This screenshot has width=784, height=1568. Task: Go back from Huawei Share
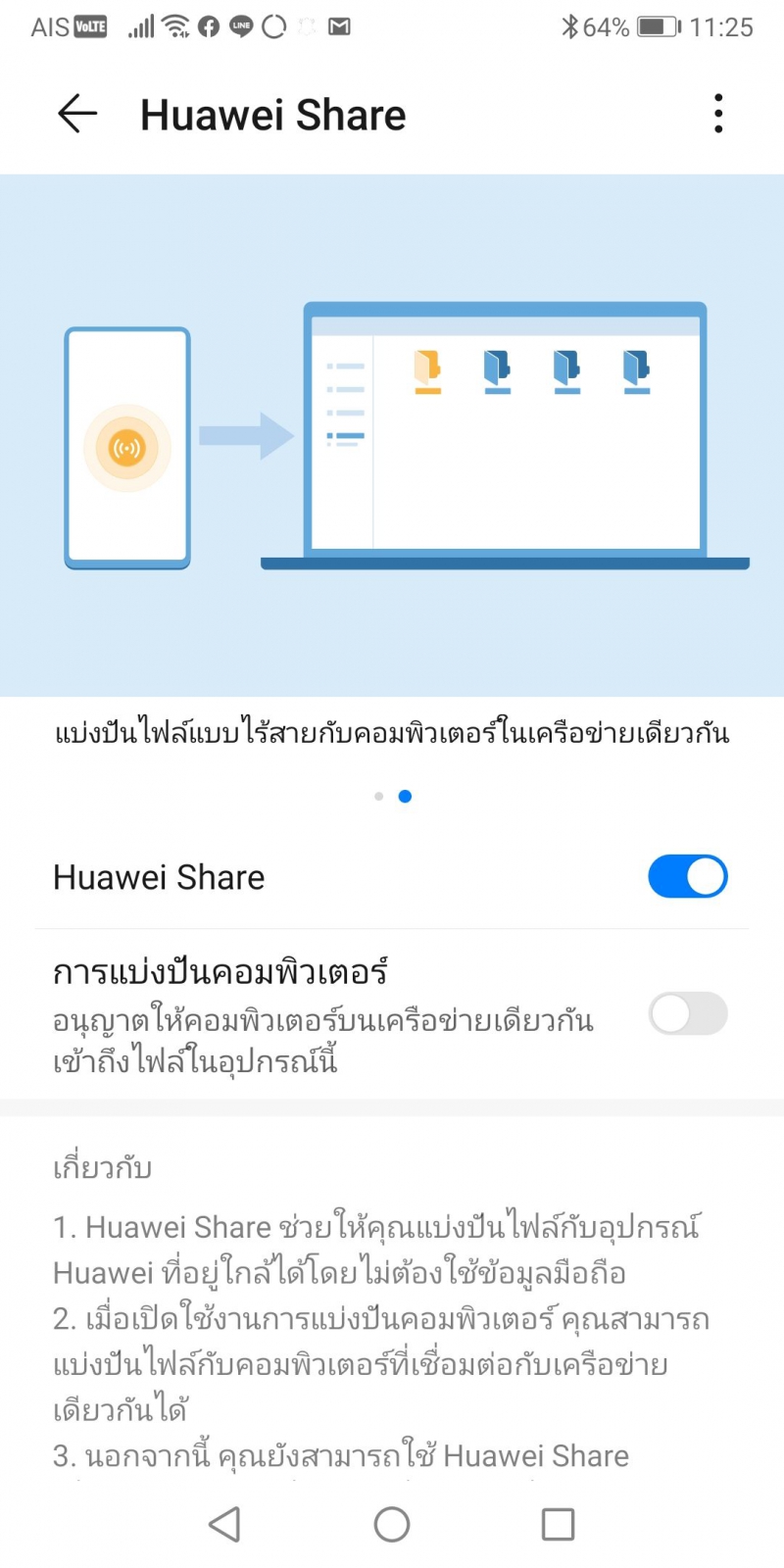(77, 115)
